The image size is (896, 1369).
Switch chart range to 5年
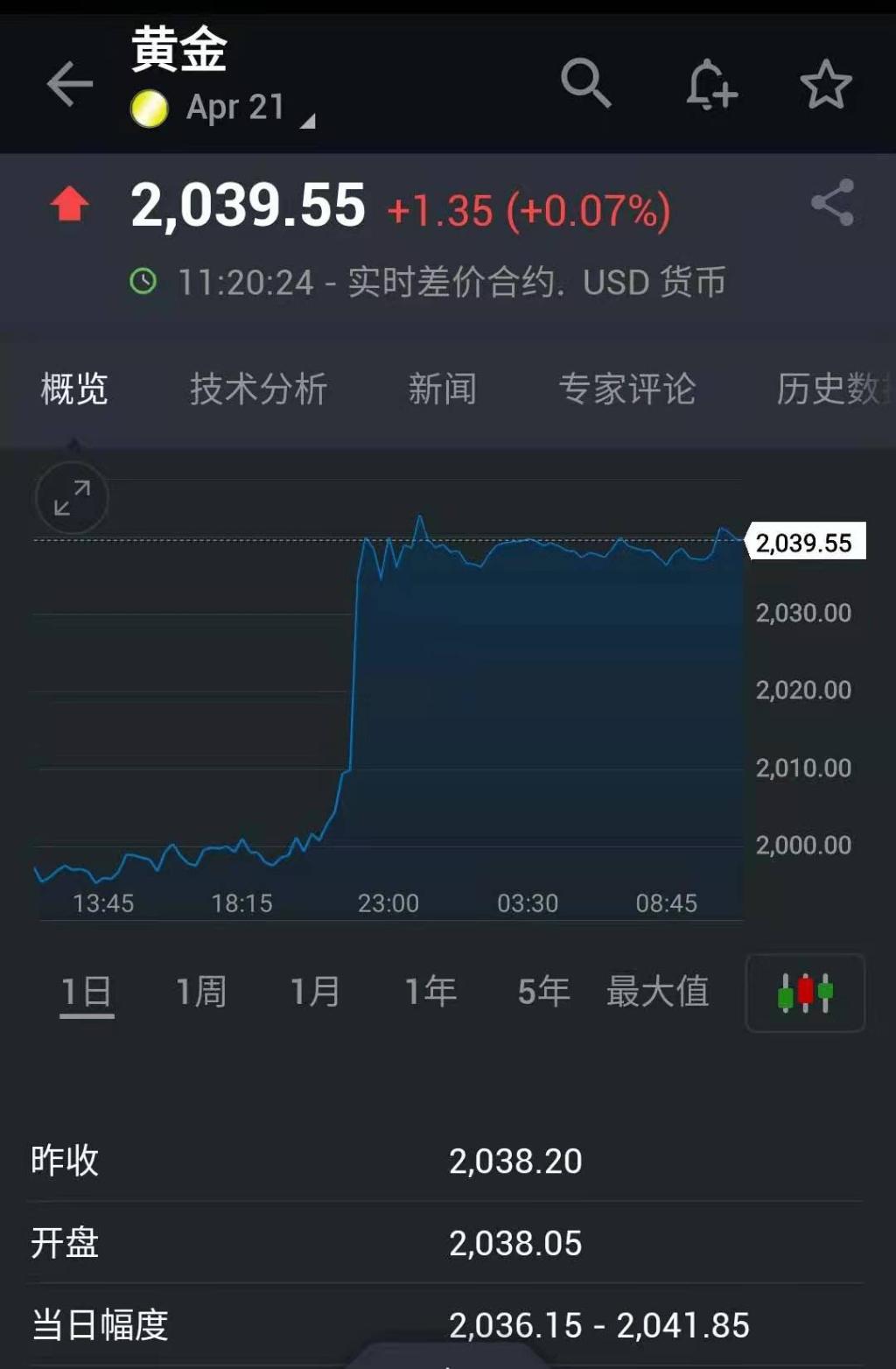pos(542,992)
